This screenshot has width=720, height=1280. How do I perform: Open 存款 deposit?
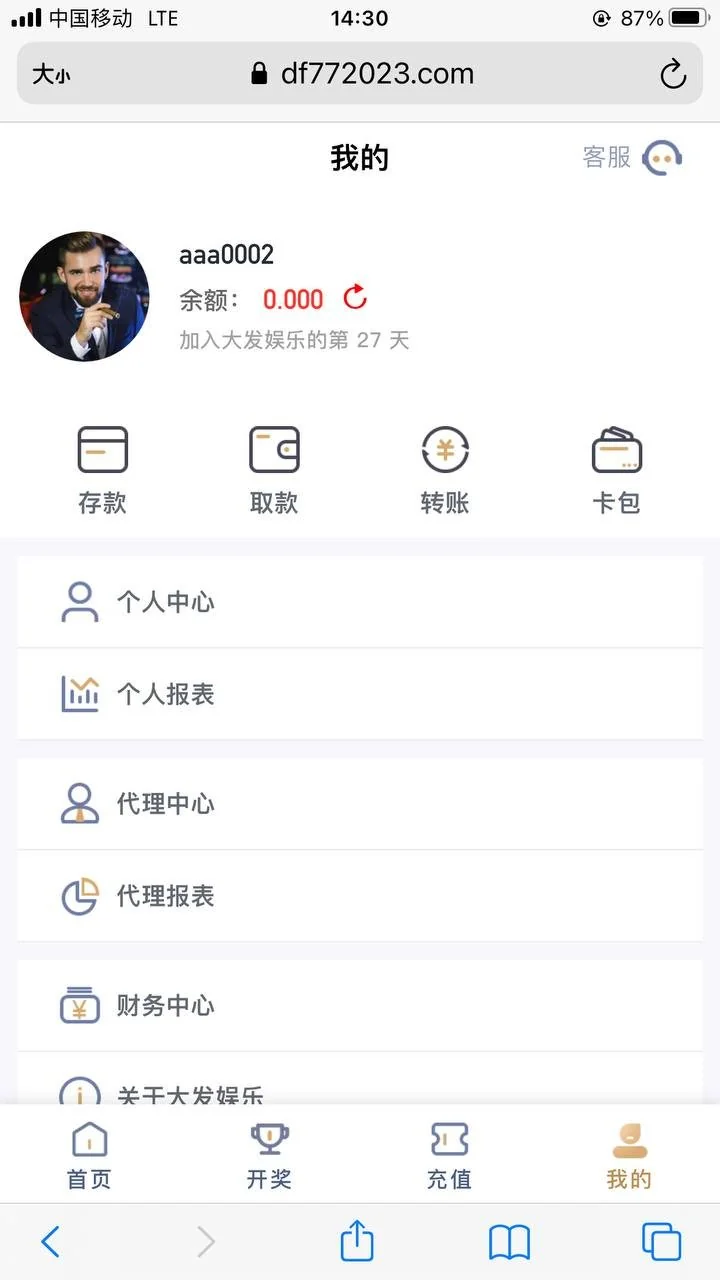click(x=103, y=470)
